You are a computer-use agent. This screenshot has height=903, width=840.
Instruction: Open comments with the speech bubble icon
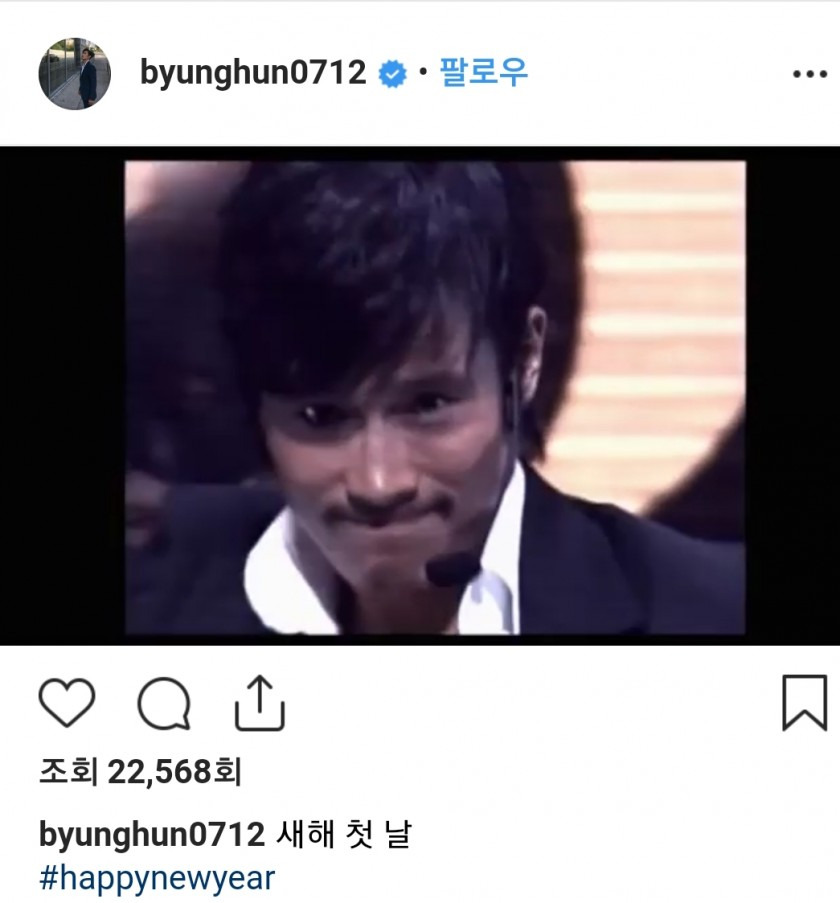[x=163, y=704]
